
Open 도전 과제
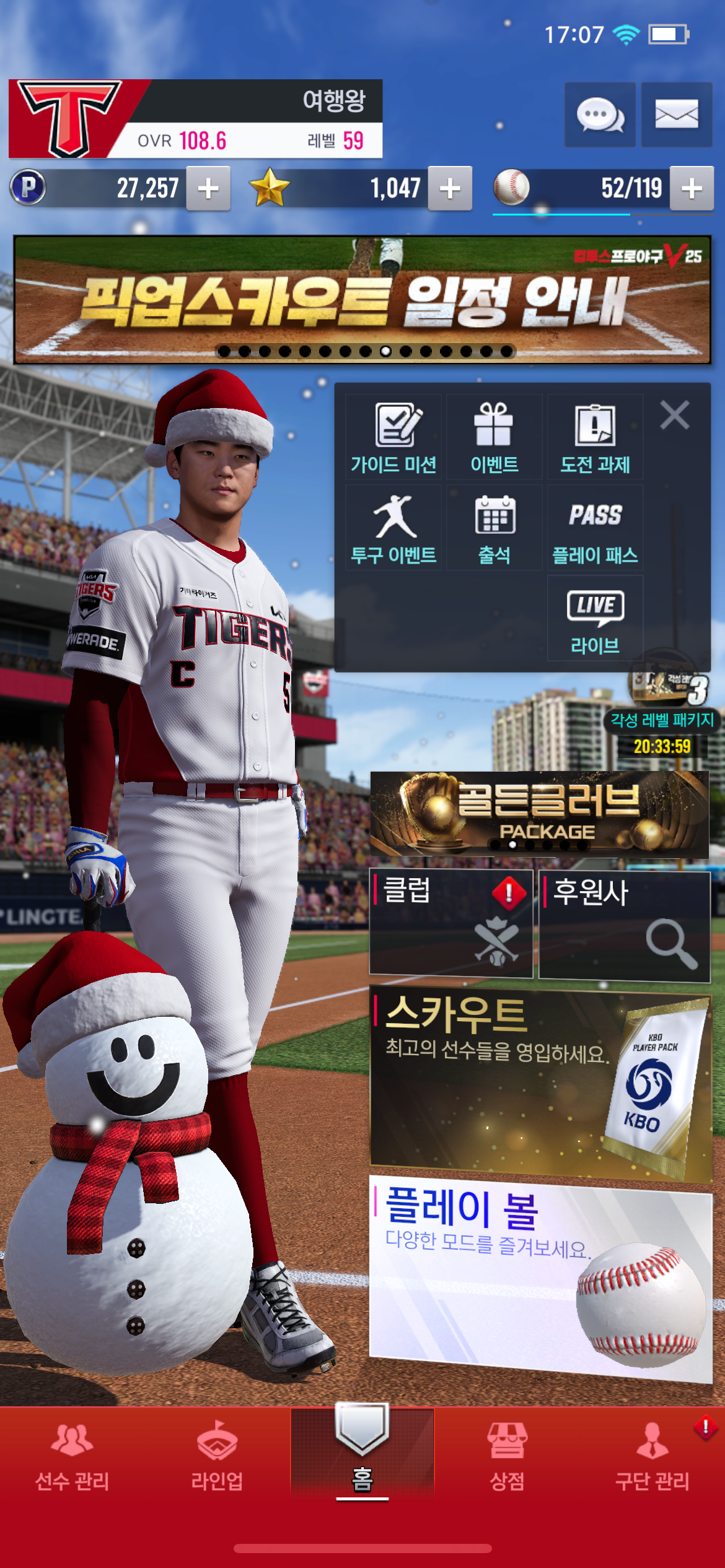(595, 437)
